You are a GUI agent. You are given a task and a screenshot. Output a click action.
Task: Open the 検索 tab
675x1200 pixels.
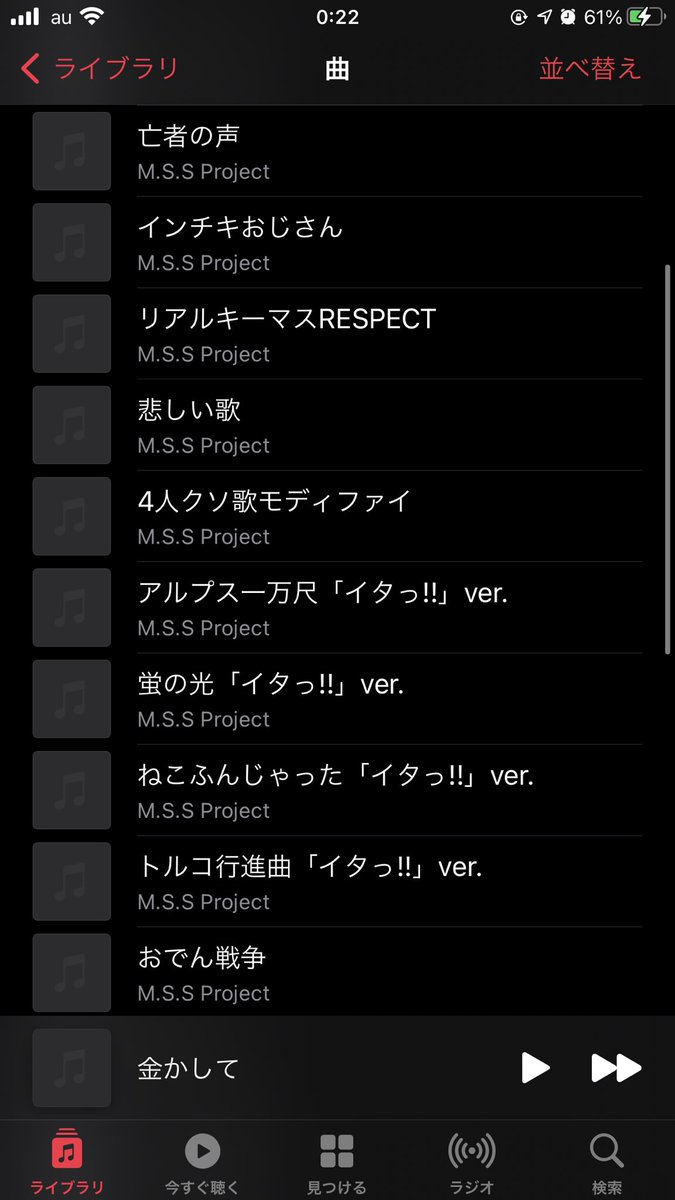[x=607, y=1162]
